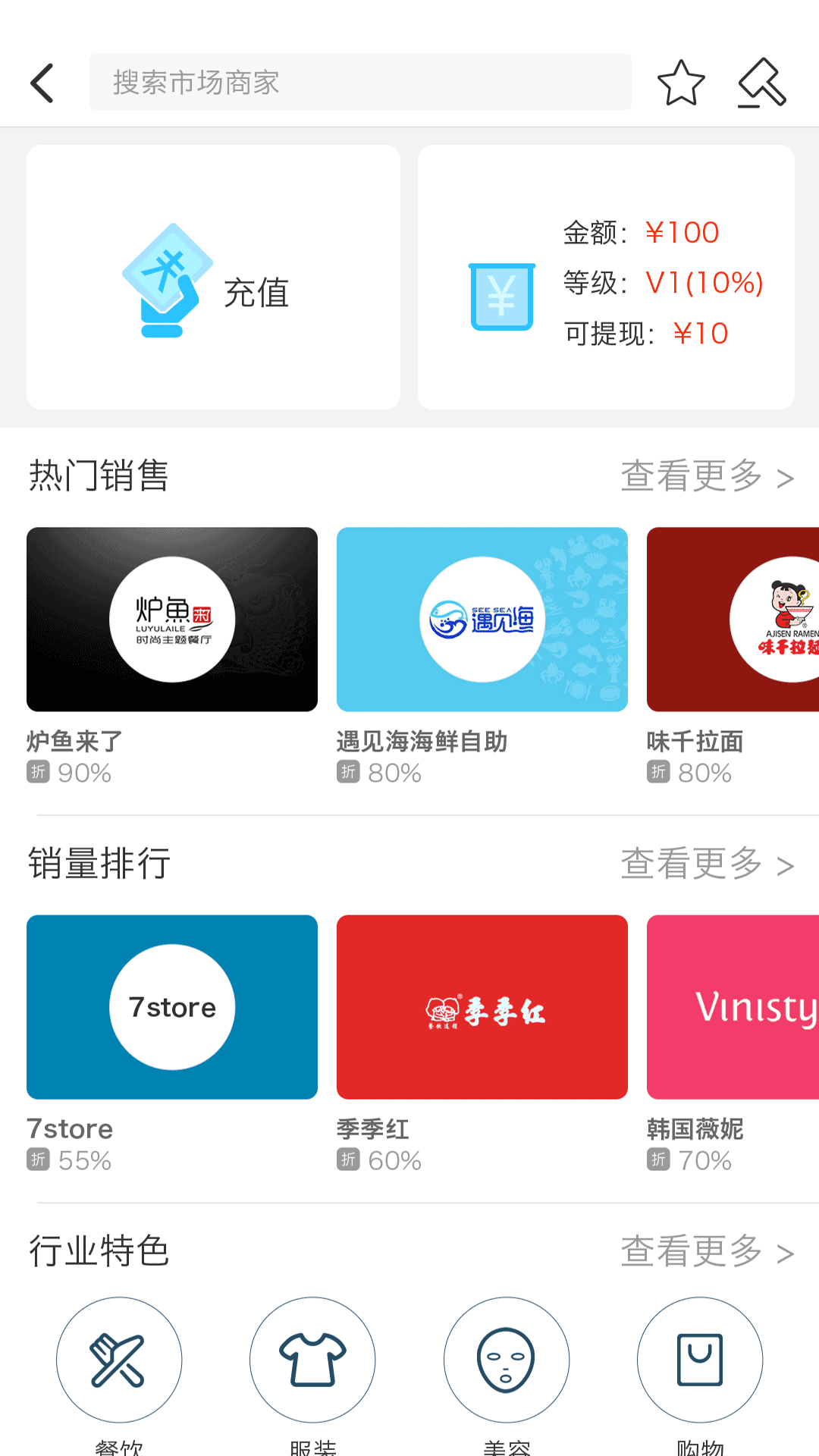Tap the back arrow to return
Screen dimensions: 819x1456
(42, 82)
